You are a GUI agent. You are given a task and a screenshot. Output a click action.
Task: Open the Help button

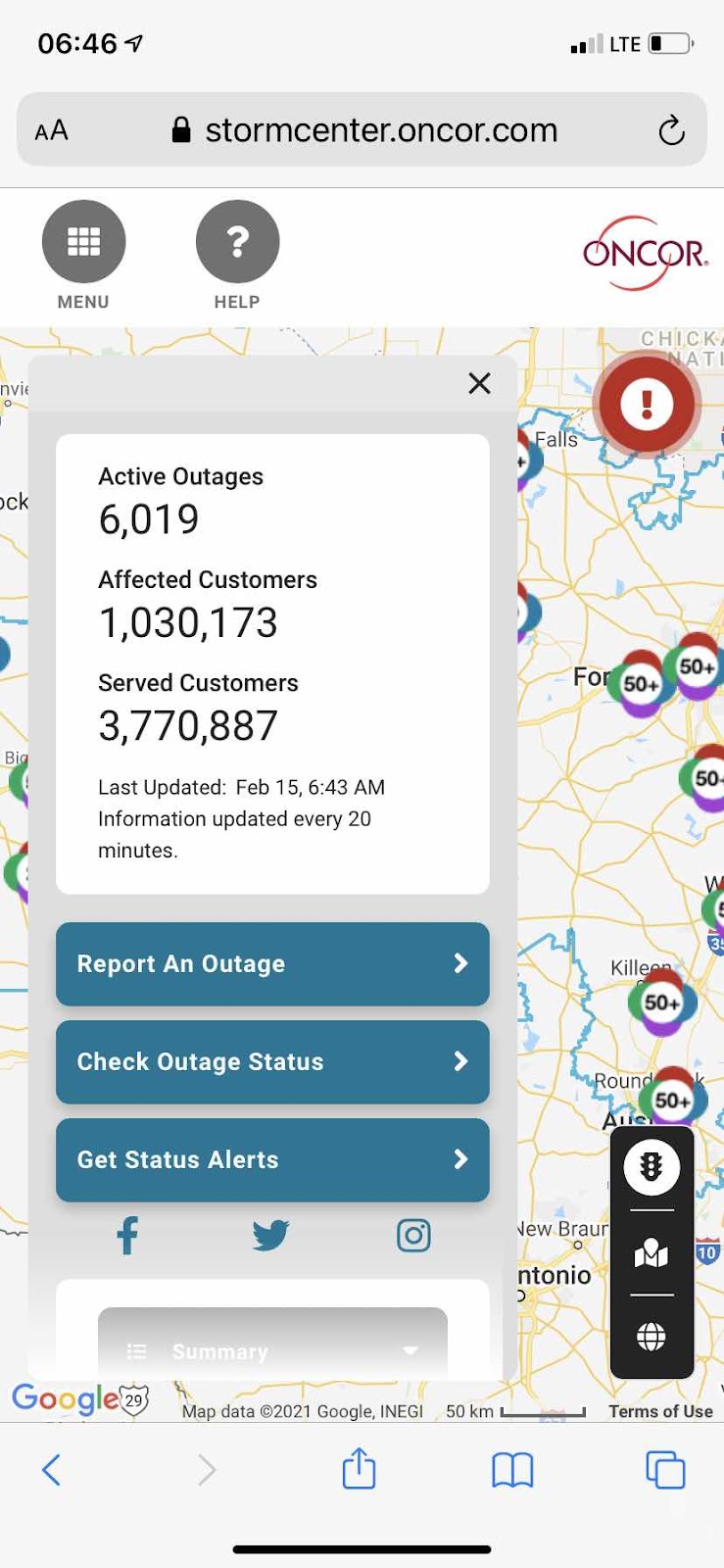click(x=237, y=241)
